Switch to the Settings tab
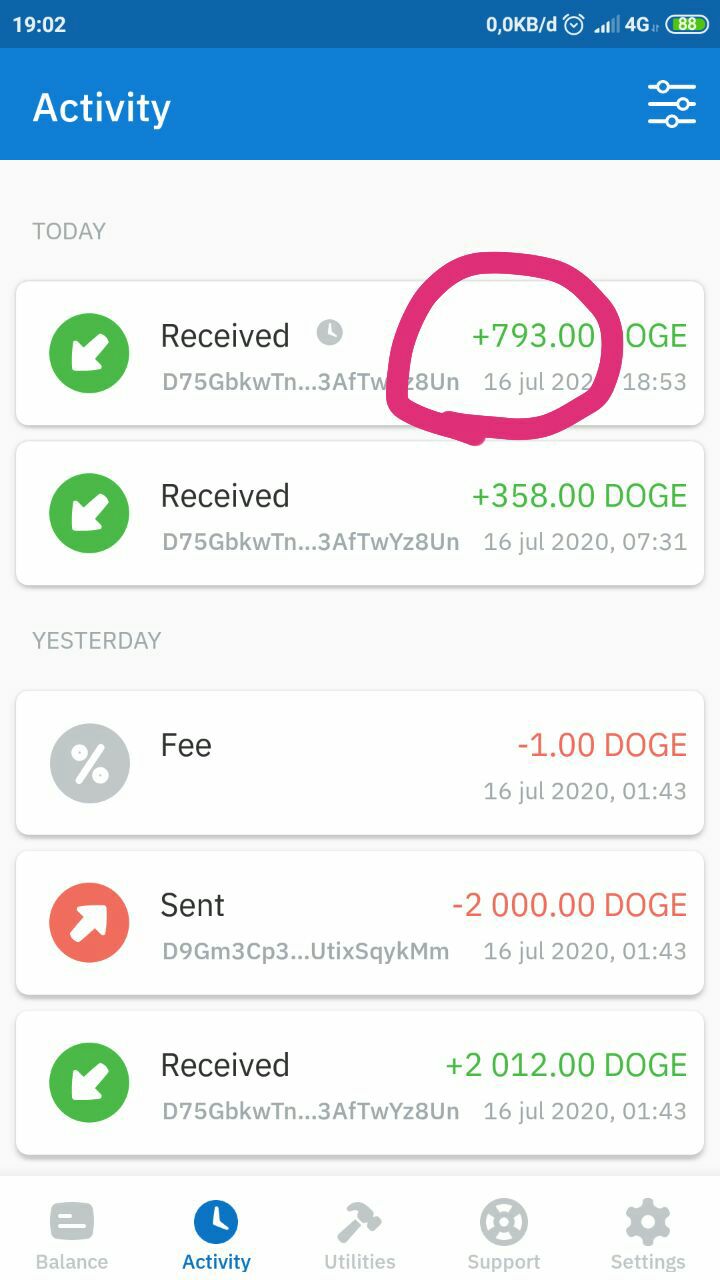Screen dimensions: 720x1280 pos(648,1234)
